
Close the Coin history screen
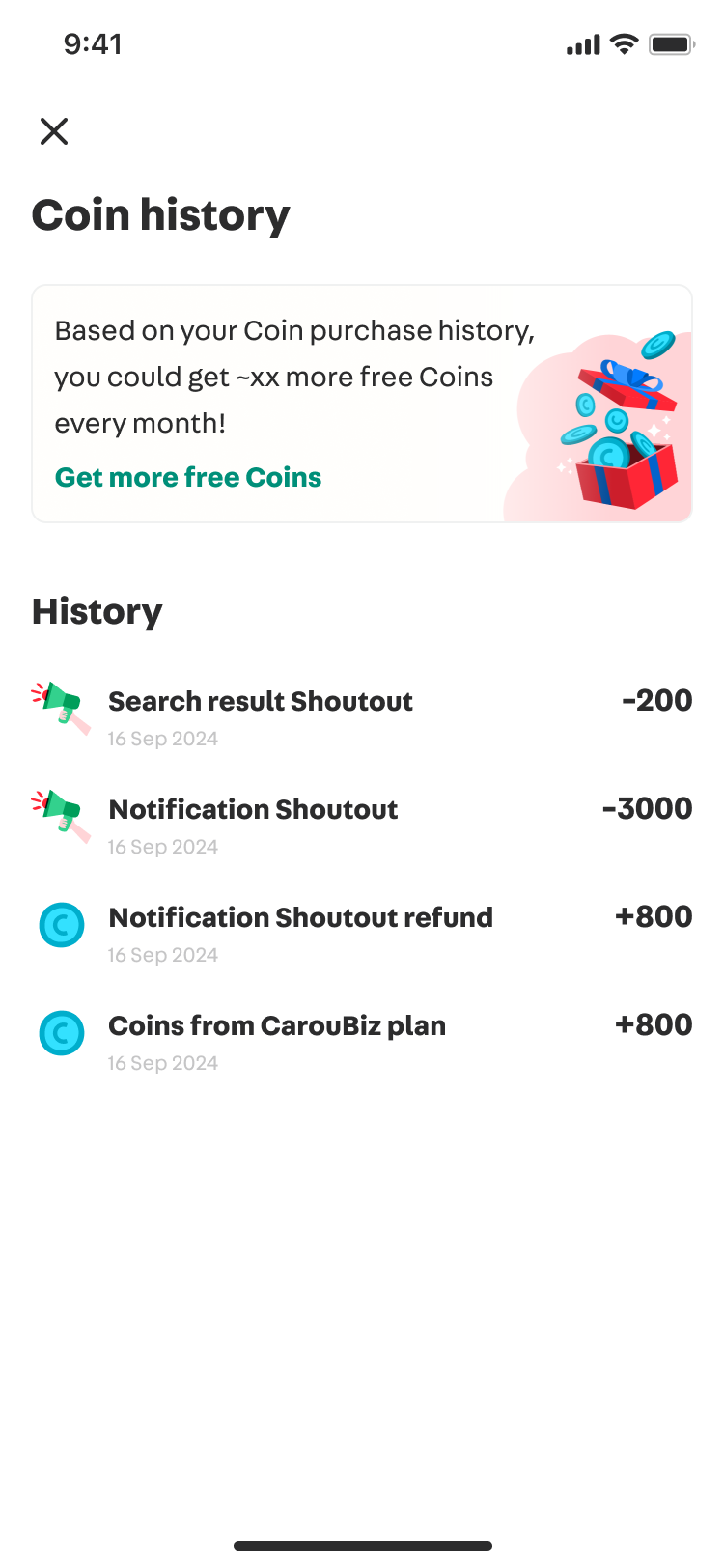pos(54,131)
